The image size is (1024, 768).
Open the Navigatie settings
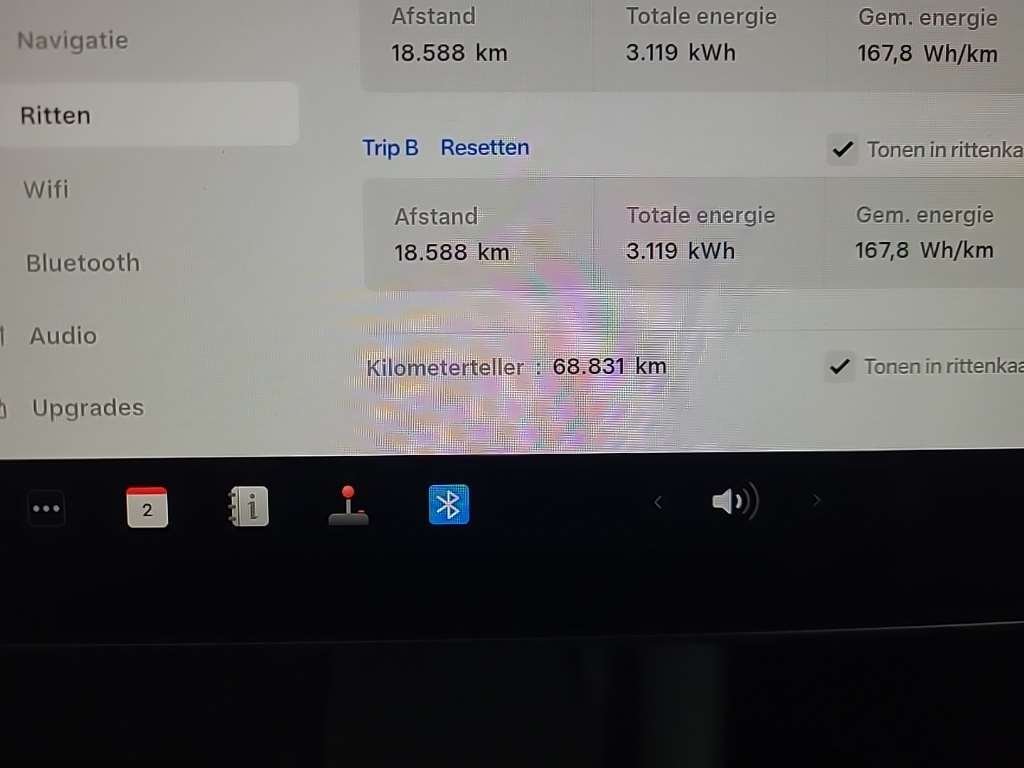point(72,41)
